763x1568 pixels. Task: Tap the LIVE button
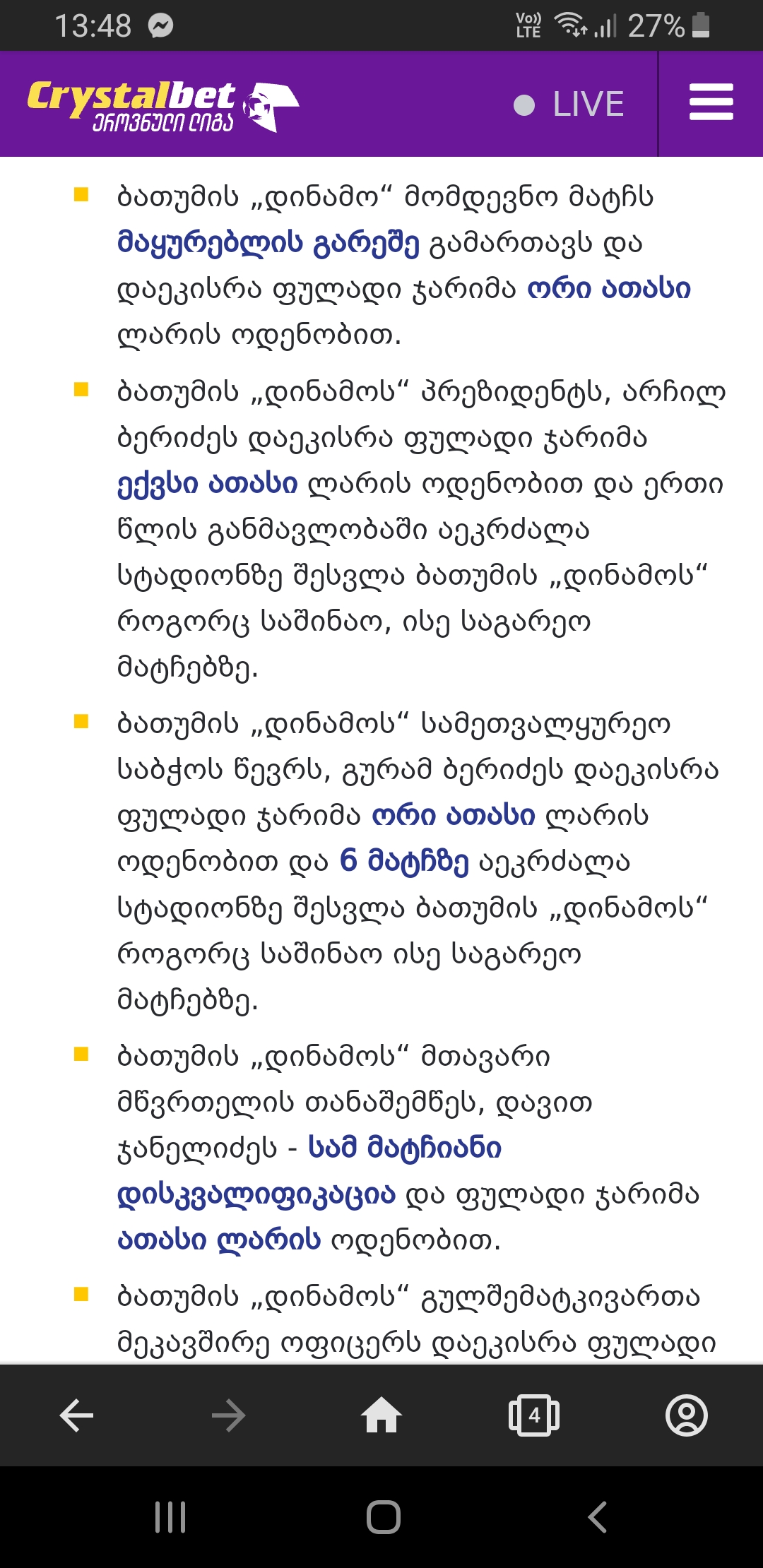569,105
